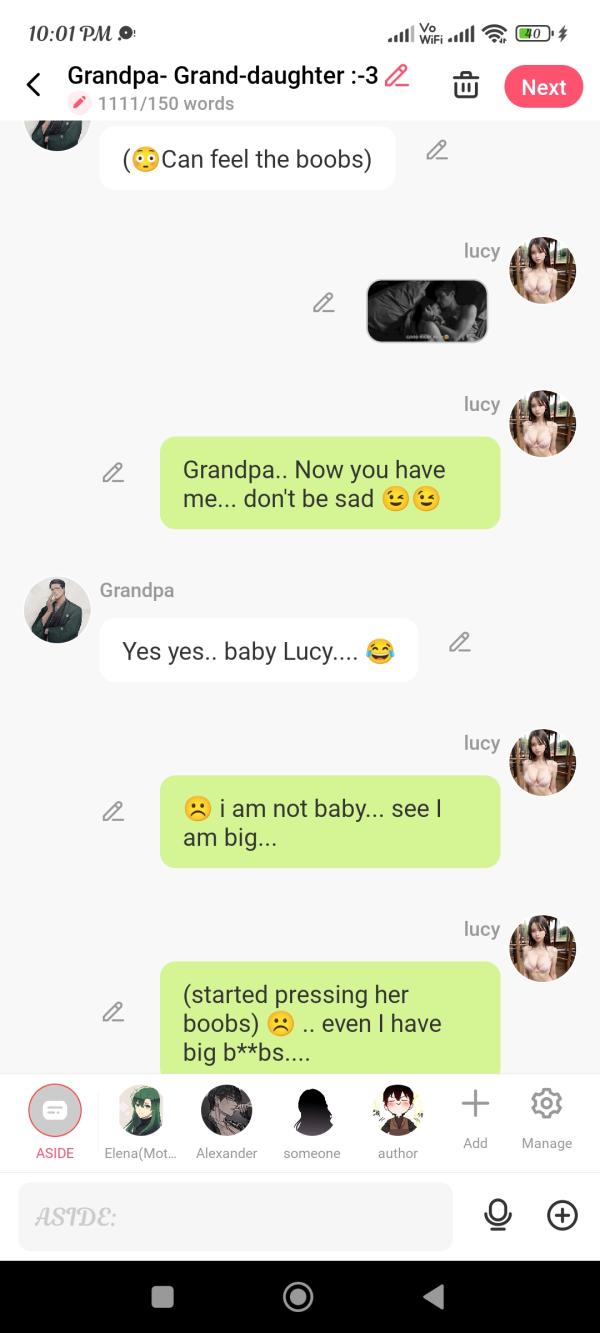Open the plus attachment options
The width and height of the screenshot is (600, 1333).
point(562,1215)
